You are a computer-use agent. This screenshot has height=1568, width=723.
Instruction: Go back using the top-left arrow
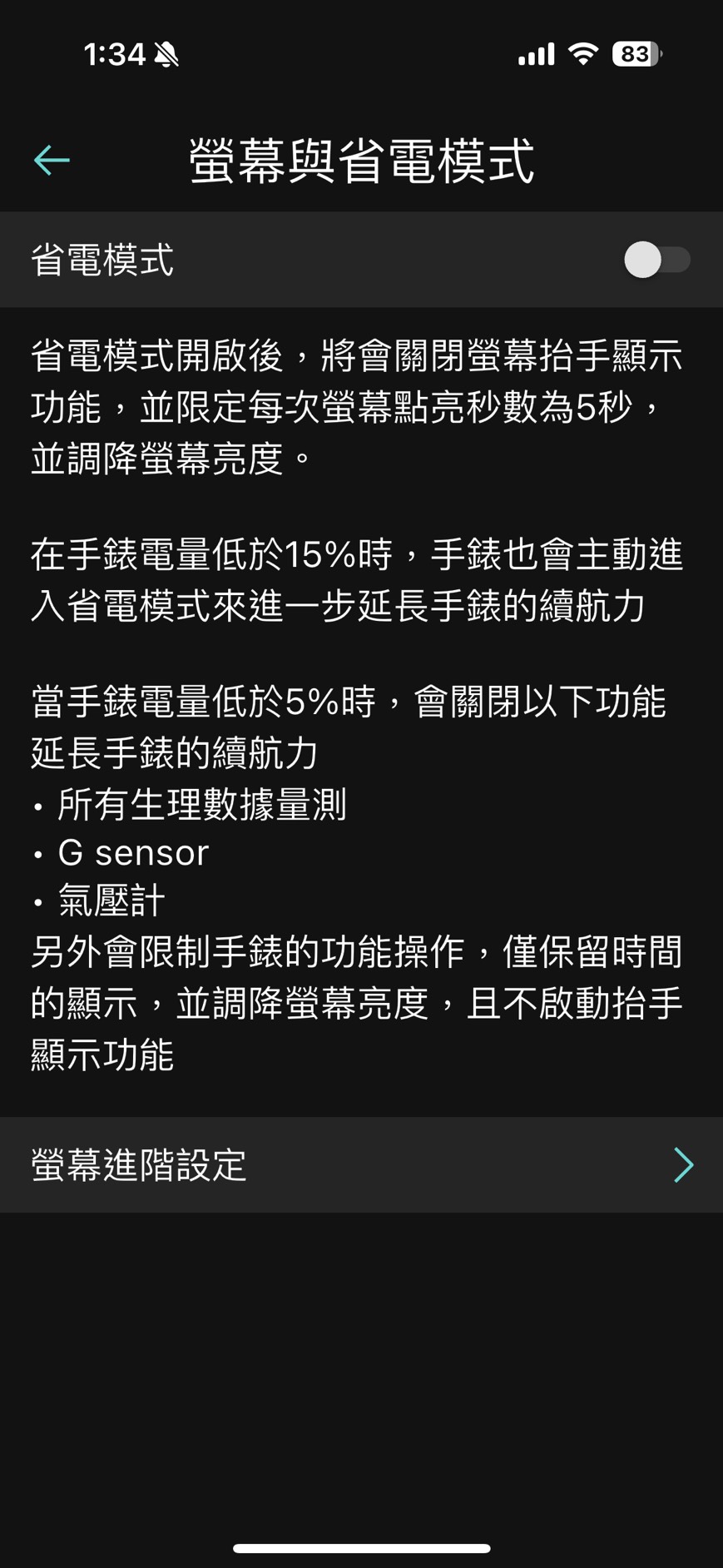pyautogui.click(x=52, y=160)
